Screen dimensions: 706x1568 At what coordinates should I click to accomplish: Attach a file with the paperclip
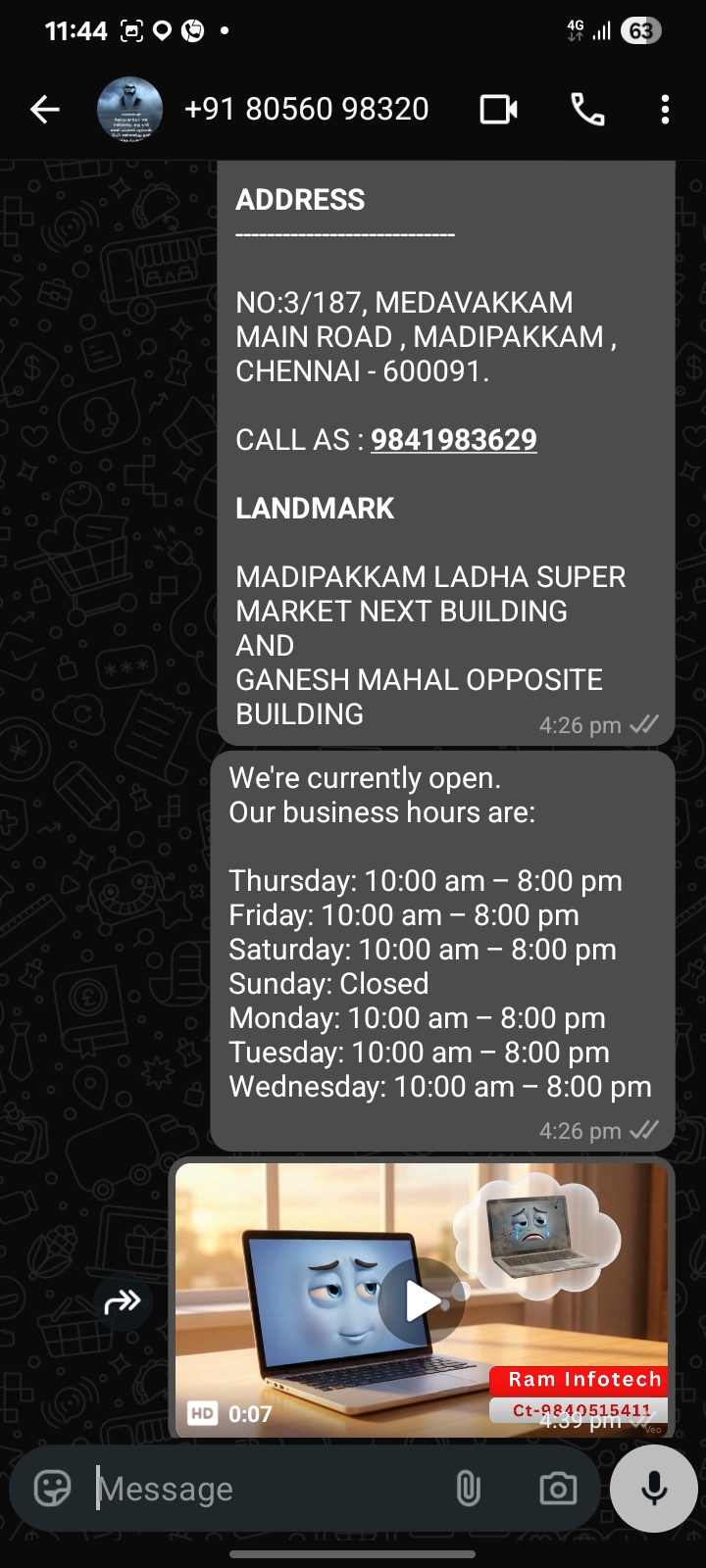tap(468, 1489)
